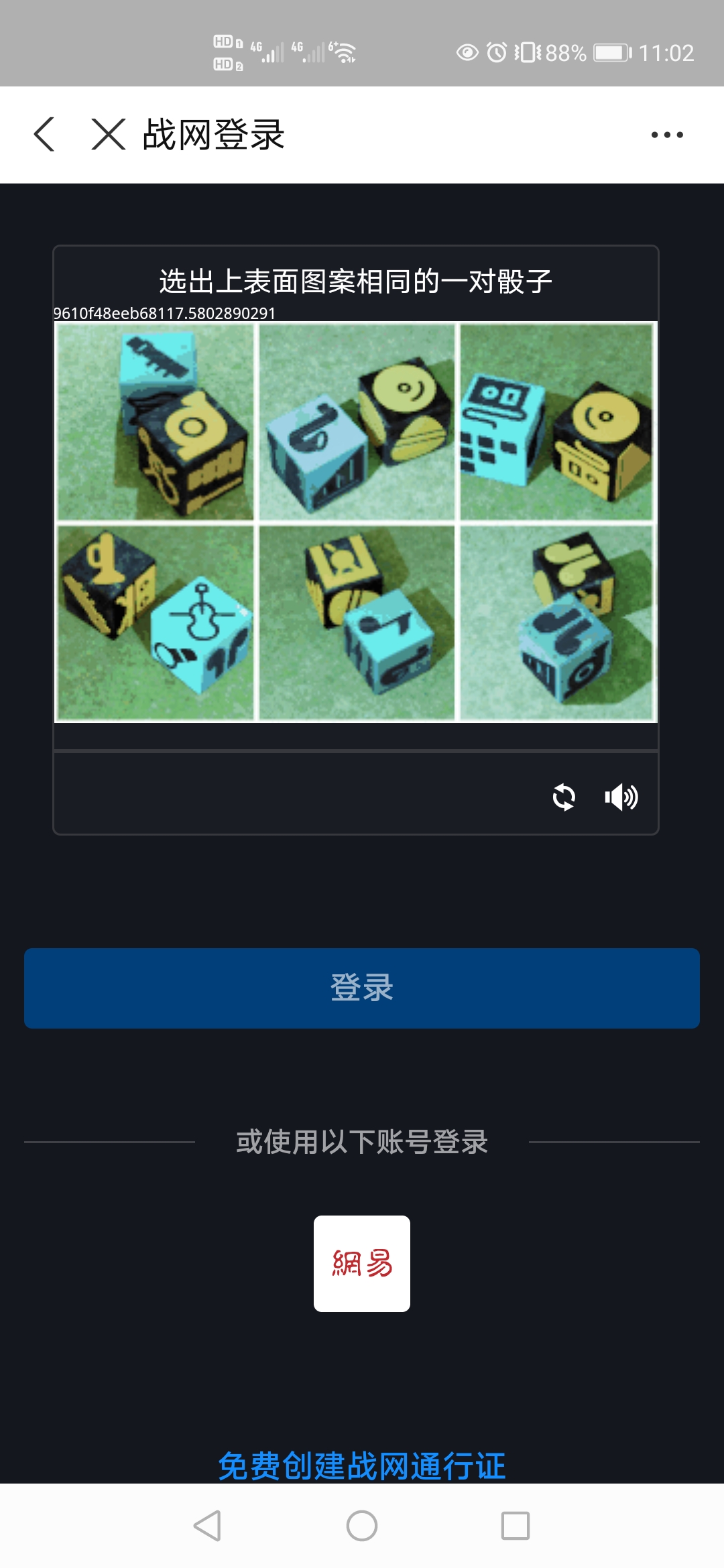Tap the system home button
Image resolution: width=724 pixels, height=1568 pixels.
point(362,1526)
